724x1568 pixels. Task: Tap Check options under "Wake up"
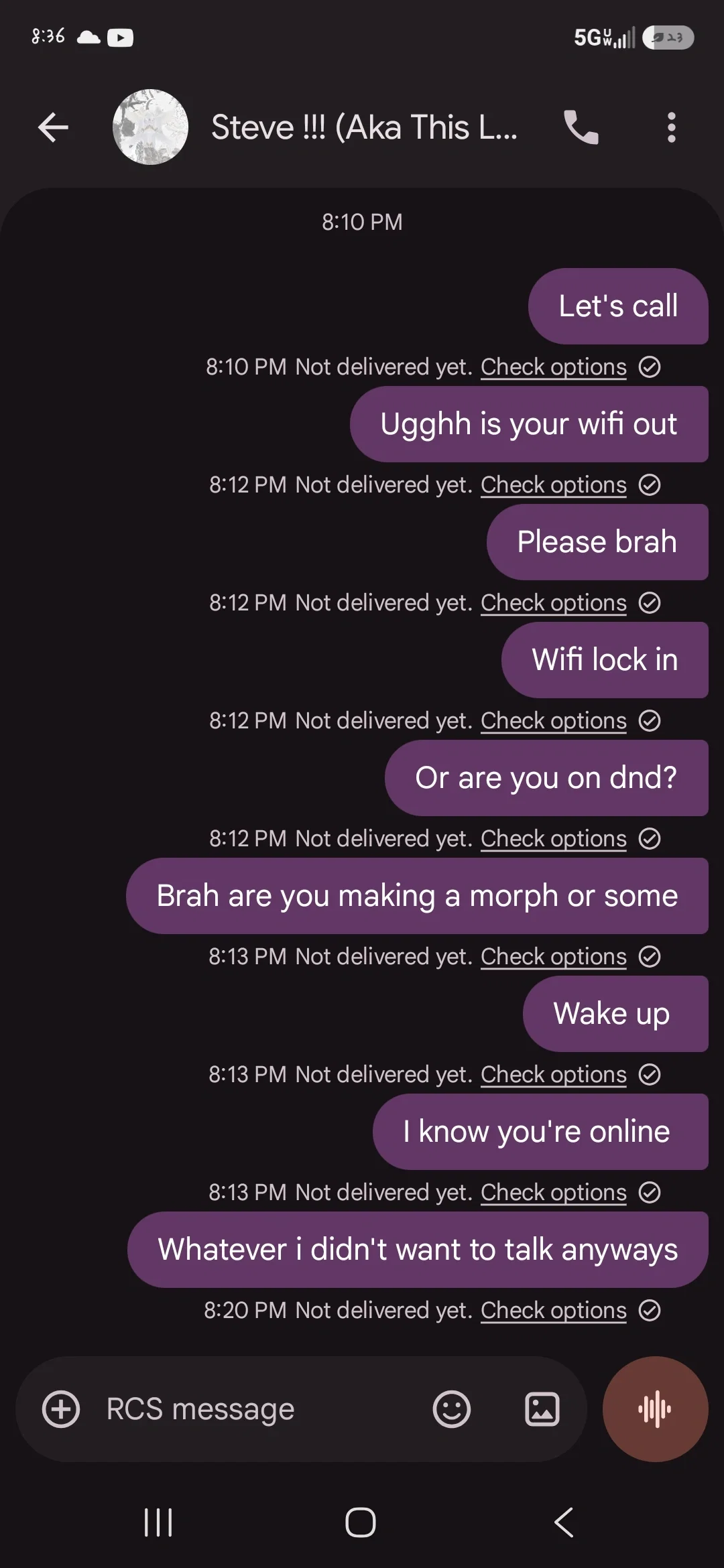pyautogui.click(x=554, y=1075)
